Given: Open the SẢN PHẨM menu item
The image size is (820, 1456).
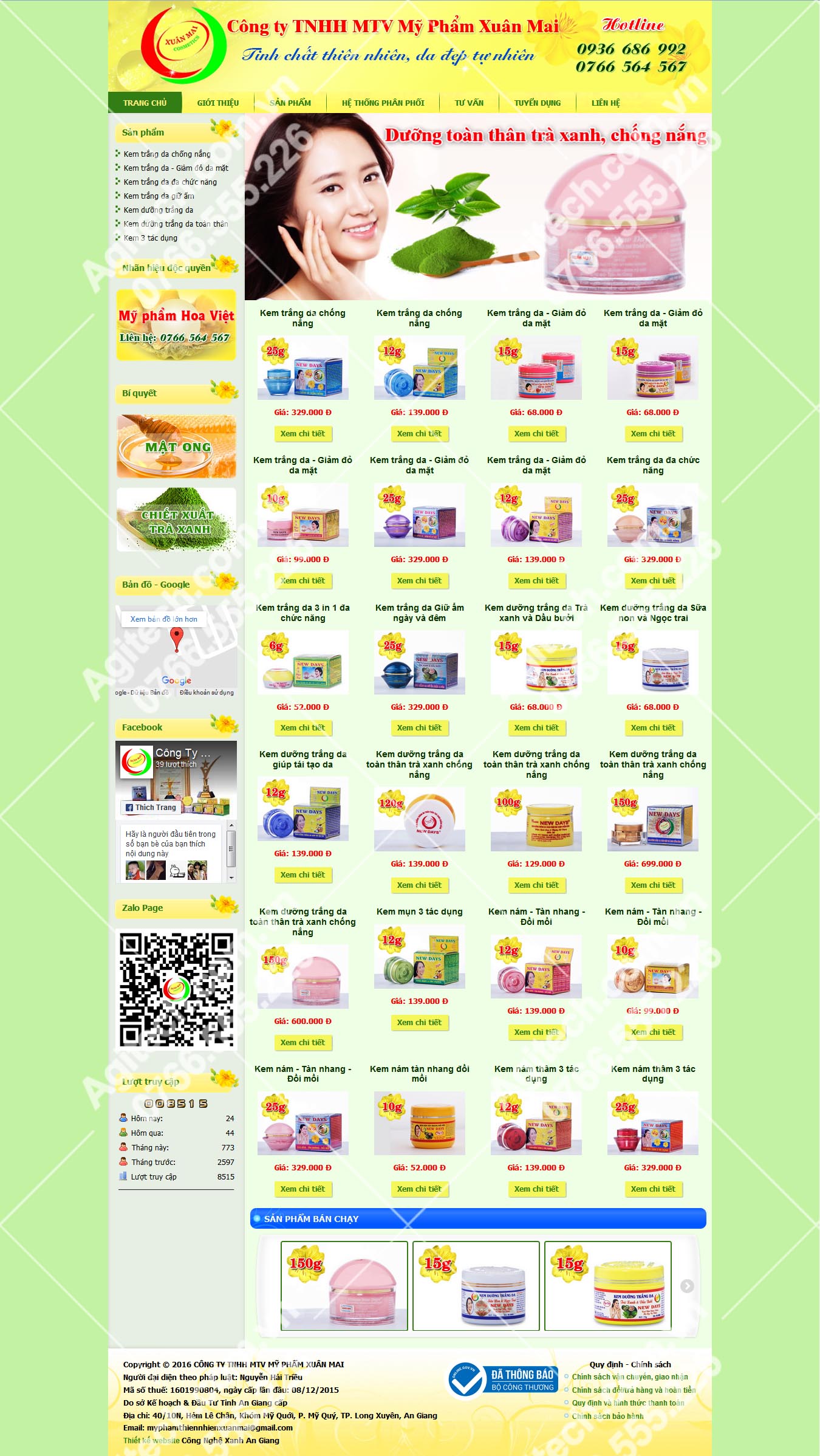Looking at the screenshot, I should 290,103.
